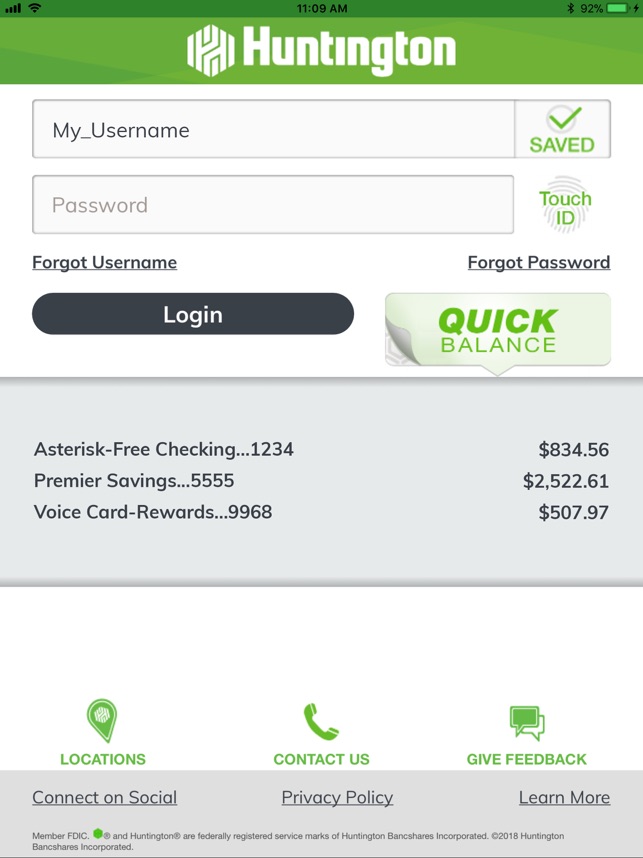Open the Forgot Username link
Image resolution: width=643 pixels, height=858 pixels.
point(105,263)
